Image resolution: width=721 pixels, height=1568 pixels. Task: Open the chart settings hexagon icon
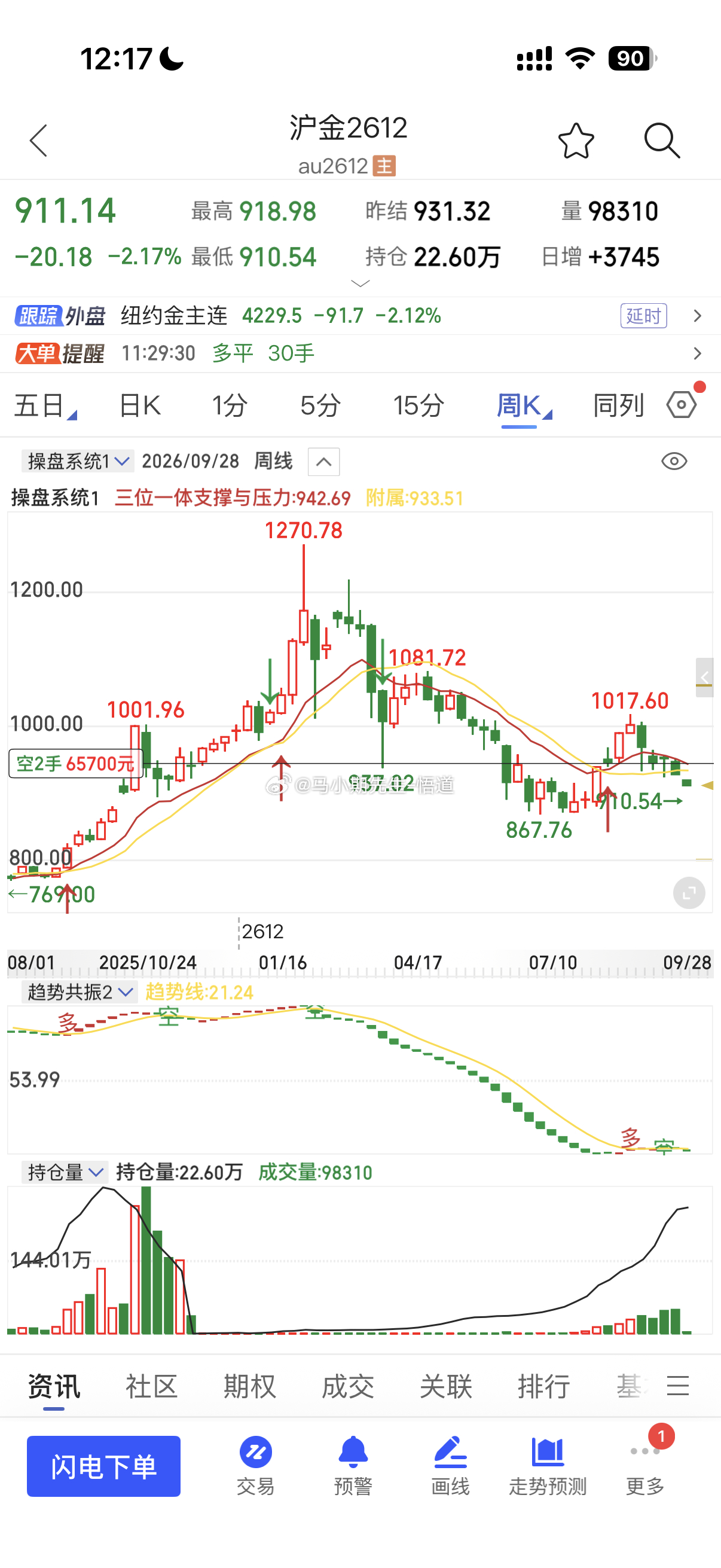point(682,405)
